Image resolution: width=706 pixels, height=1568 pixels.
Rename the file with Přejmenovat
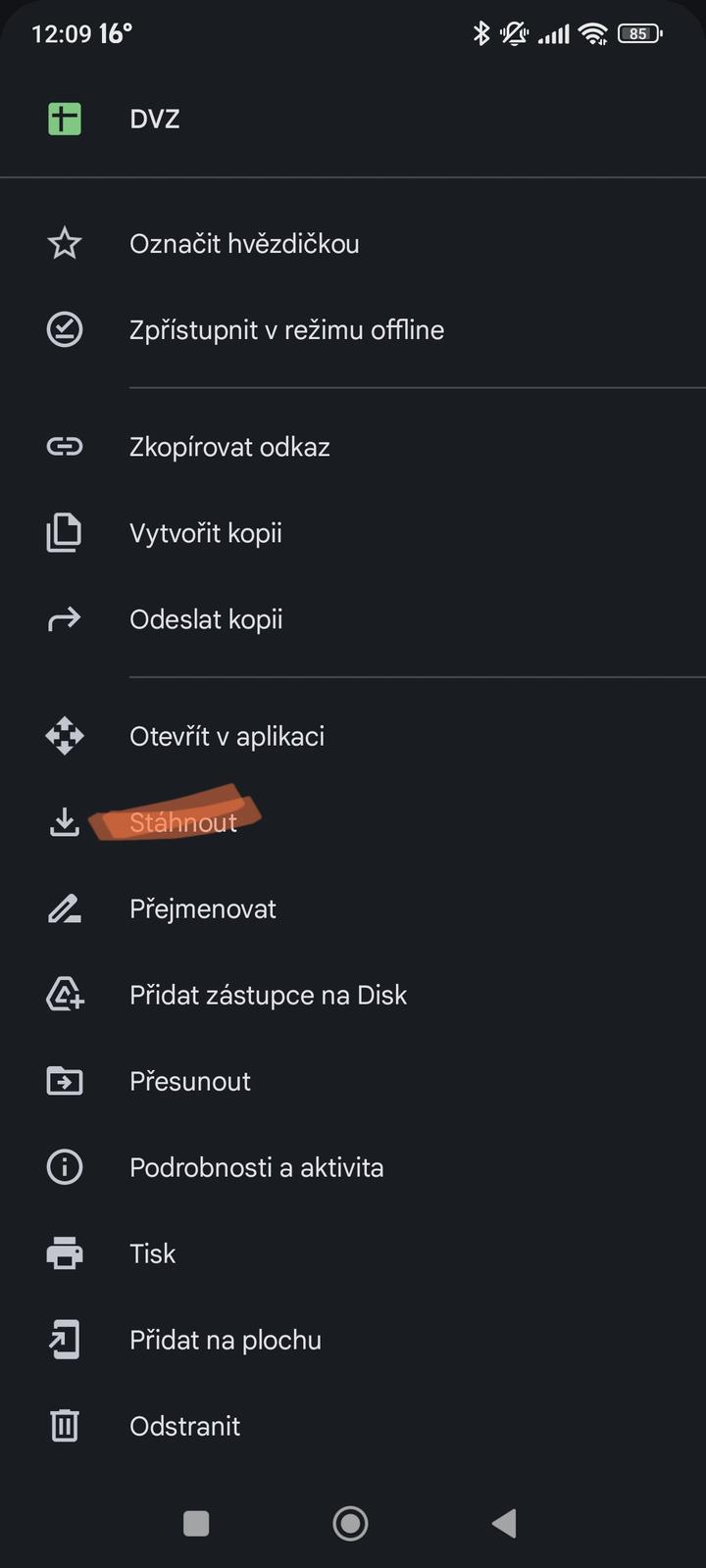[x=203, y=908]
